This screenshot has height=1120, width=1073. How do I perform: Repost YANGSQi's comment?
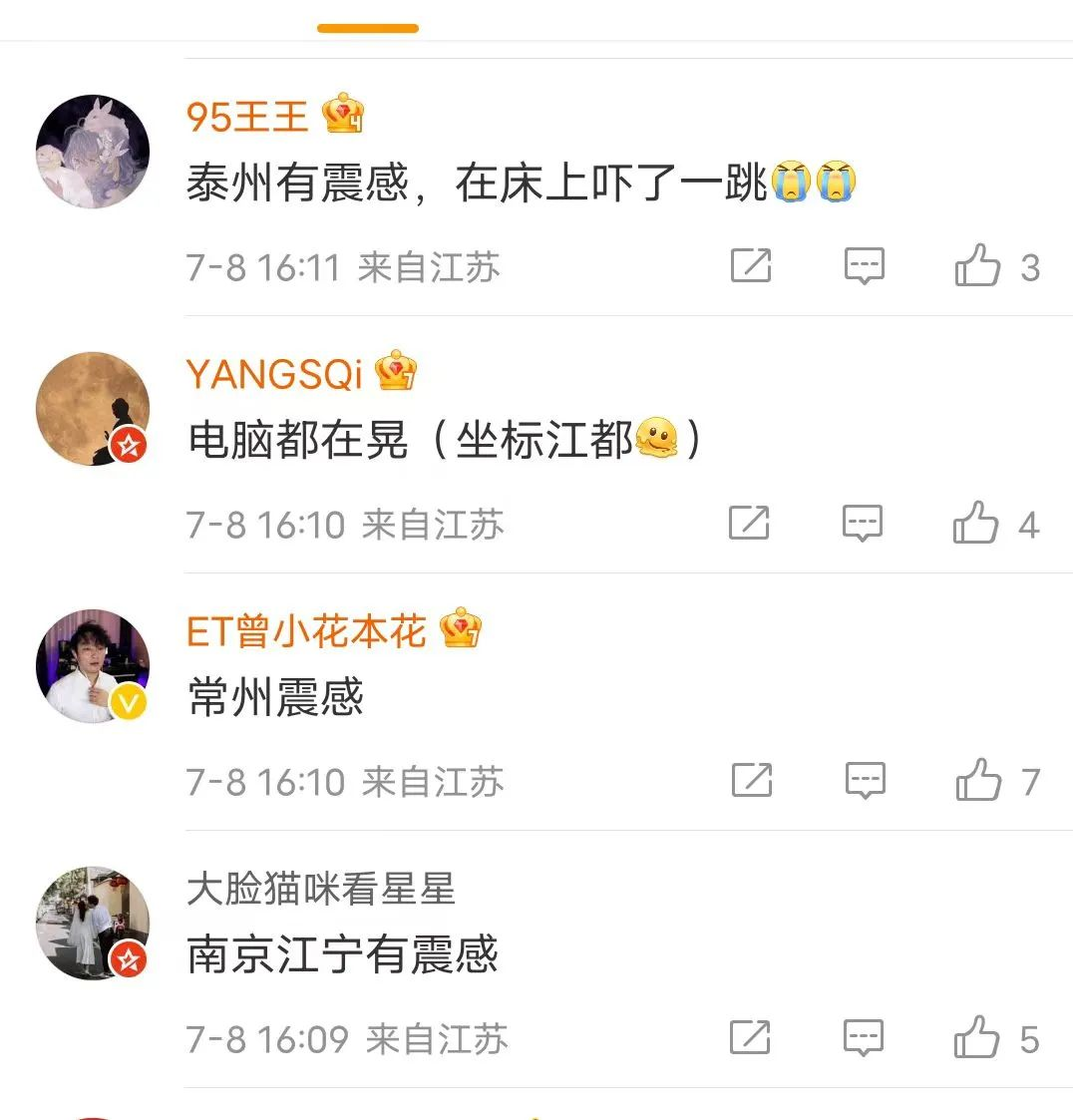[749, 523]
